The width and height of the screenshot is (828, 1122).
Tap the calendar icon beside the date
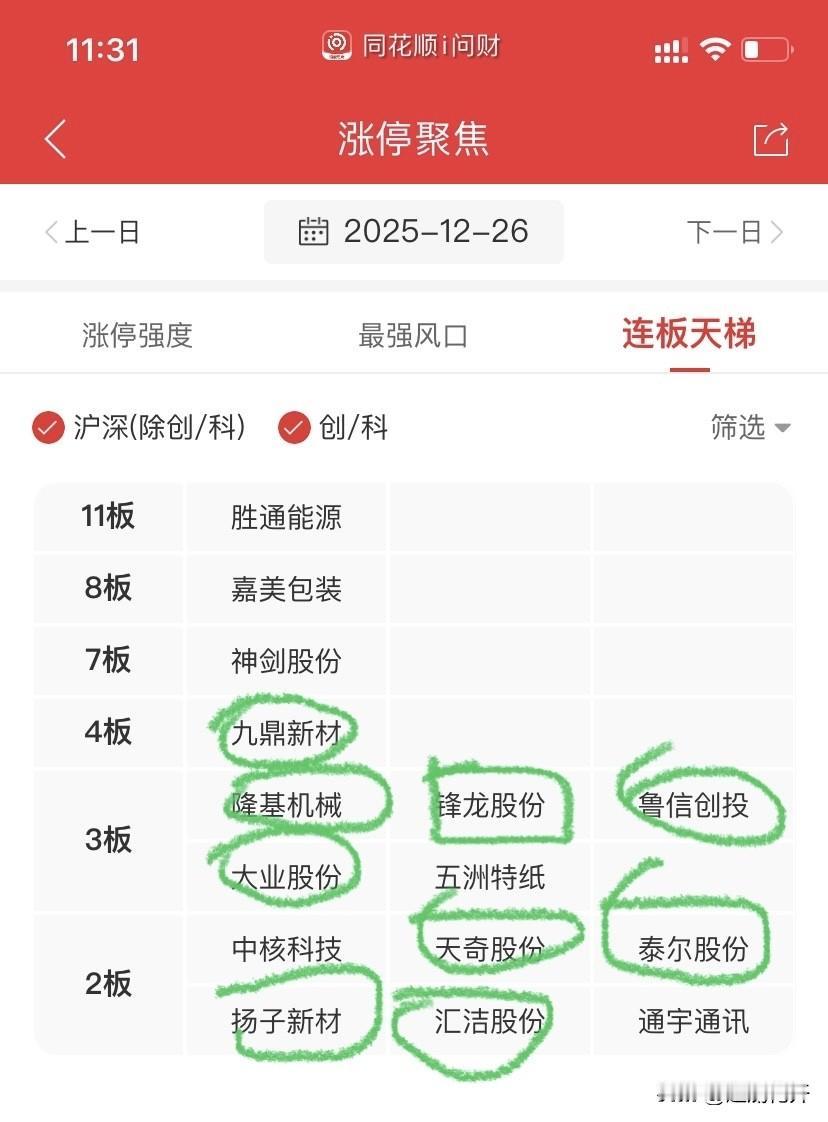click(x=315, y=232)
